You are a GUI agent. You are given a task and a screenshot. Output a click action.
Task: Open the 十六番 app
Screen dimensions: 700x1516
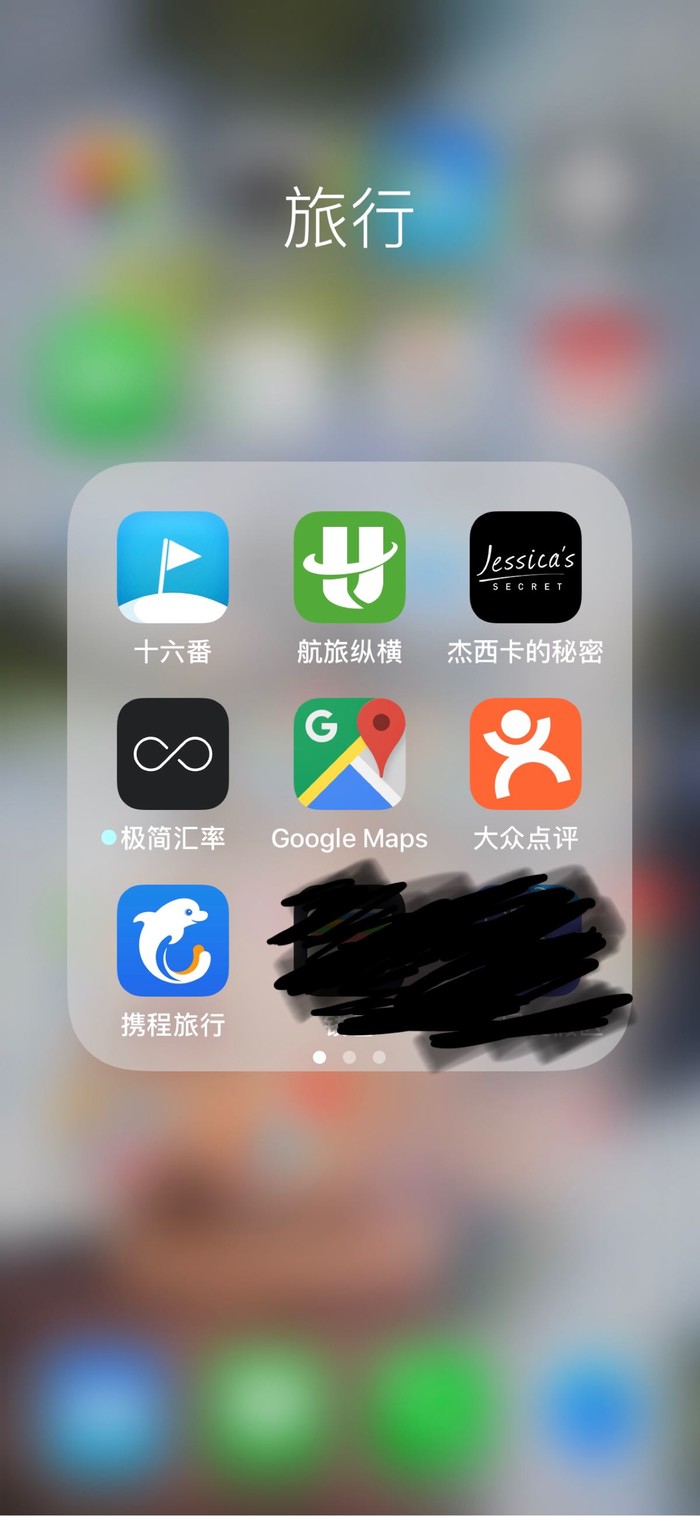point(173,567)
